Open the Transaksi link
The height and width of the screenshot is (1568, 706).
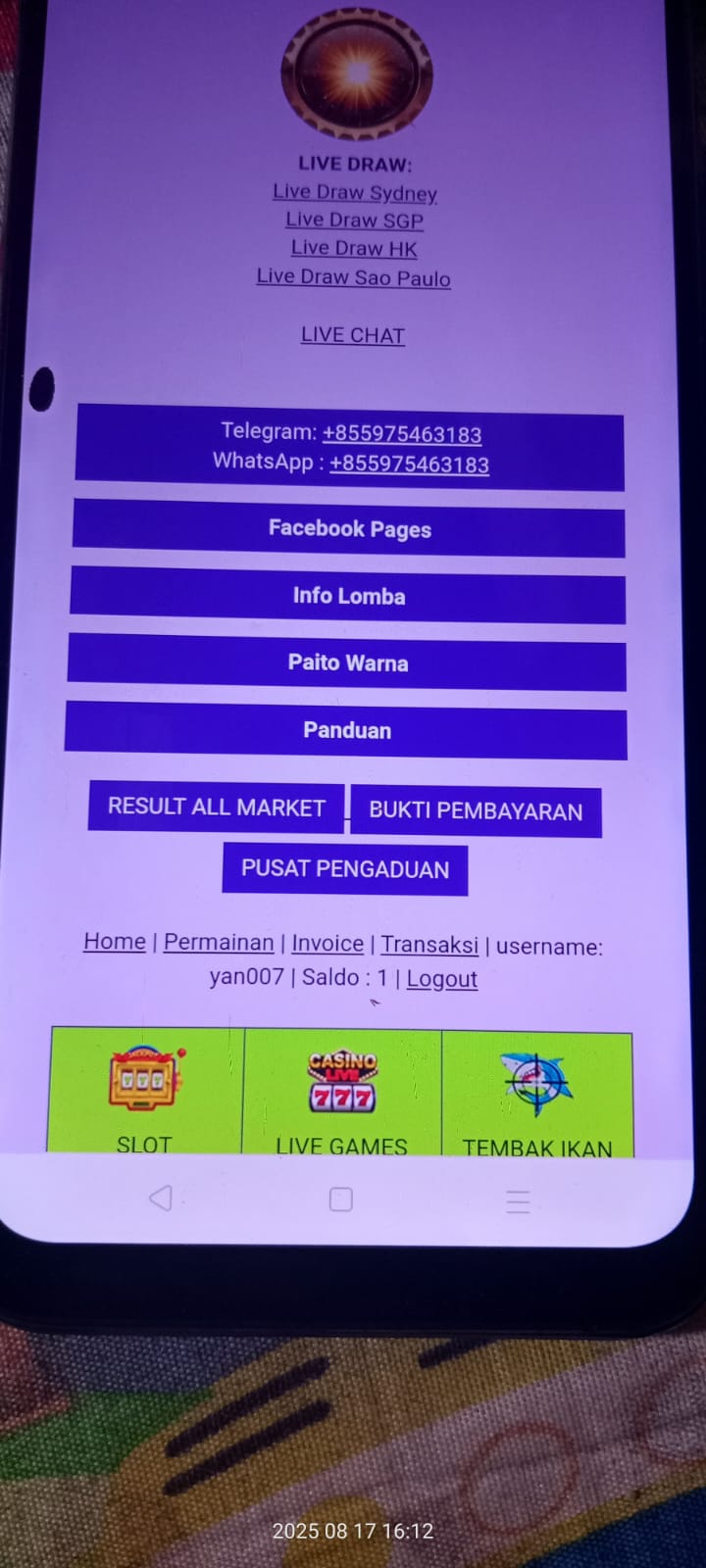(429, 945)
